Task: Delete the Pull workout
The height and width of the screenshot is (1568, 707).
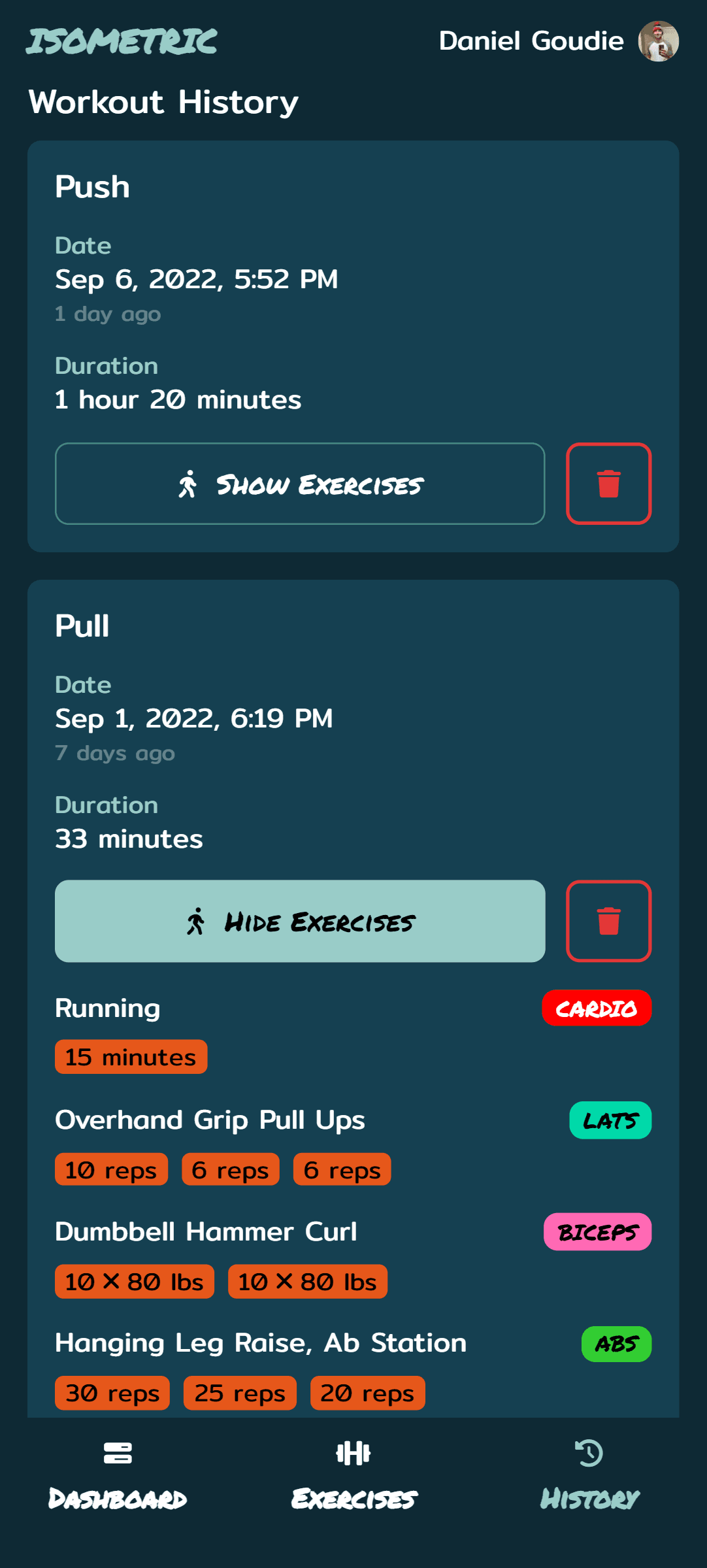Action: (x=608, y=921)
